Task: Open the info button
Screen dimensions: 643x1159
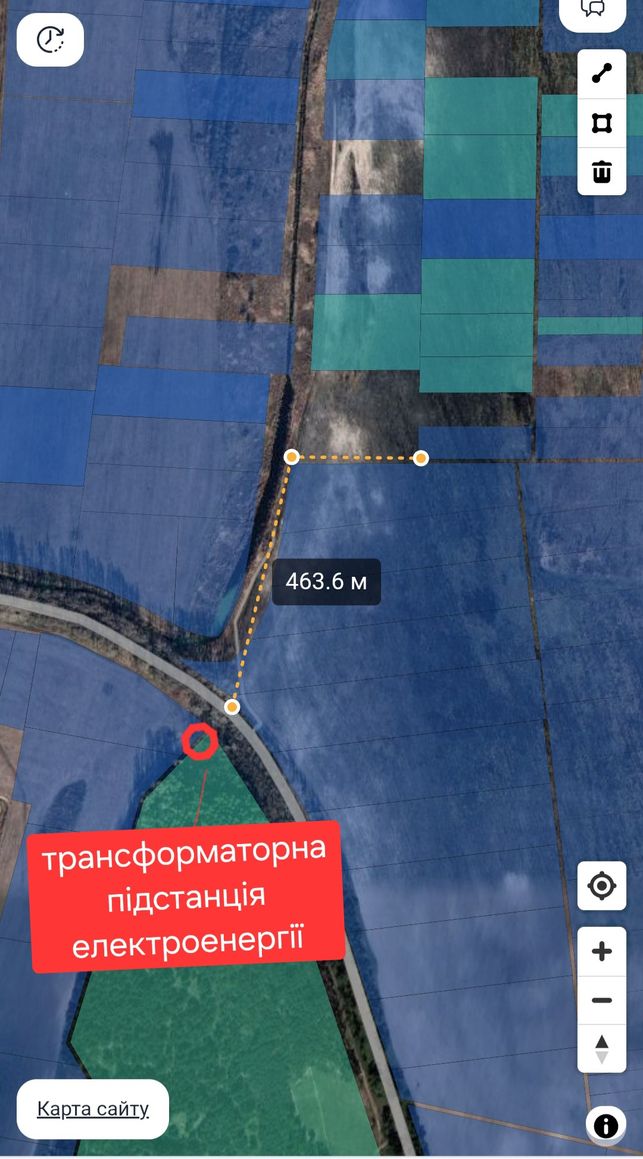Action: click(605, 1126)
